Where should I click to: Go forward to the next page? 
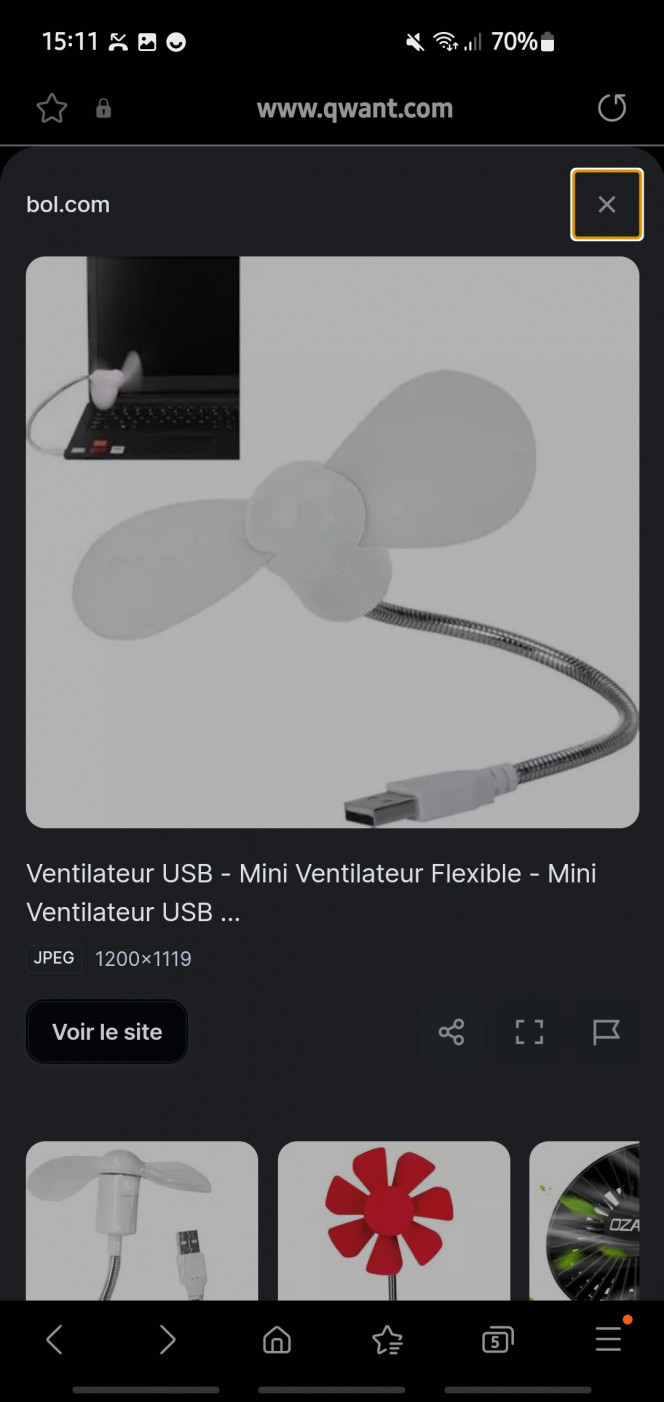(167, 1340)
